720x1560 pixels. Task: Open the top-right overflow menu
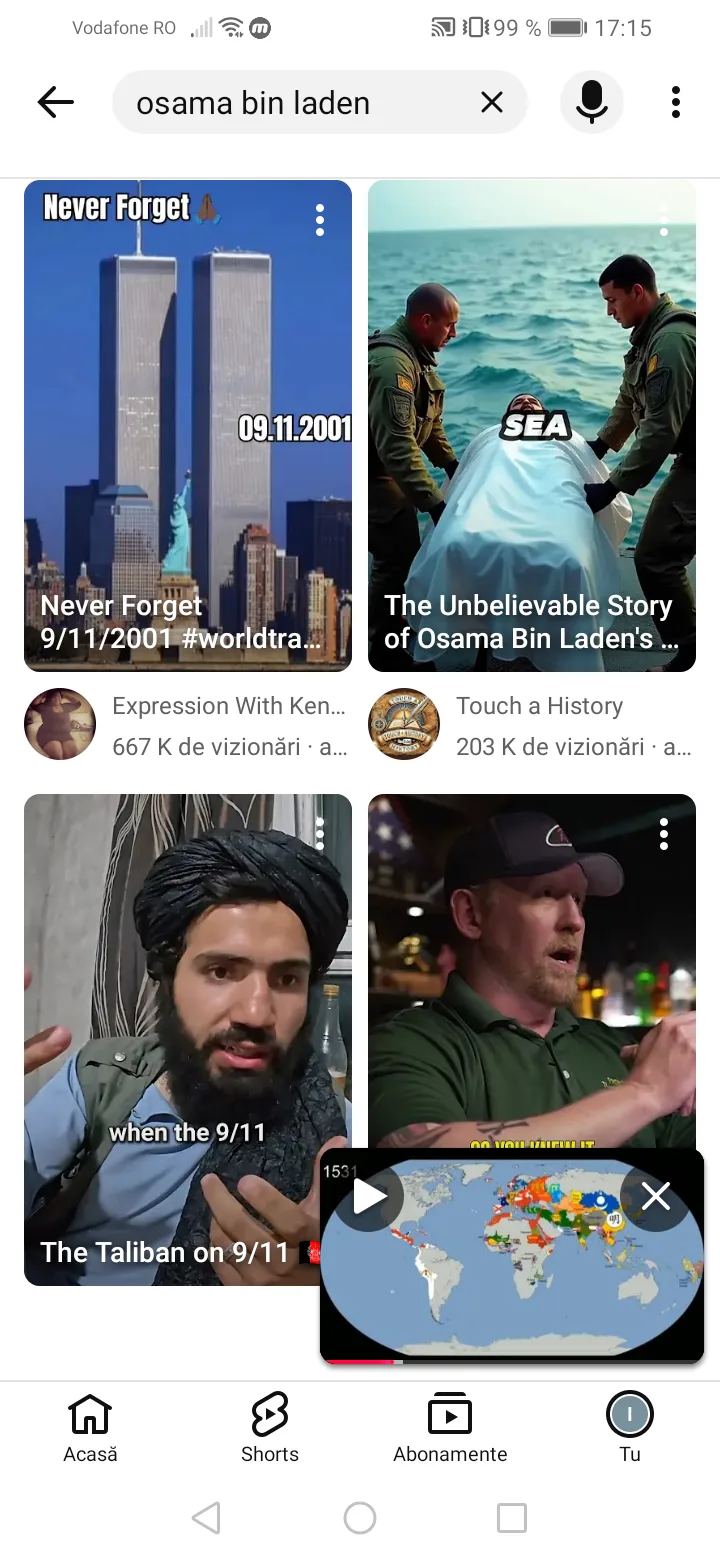pyautogui.click(x=676, y=102)
